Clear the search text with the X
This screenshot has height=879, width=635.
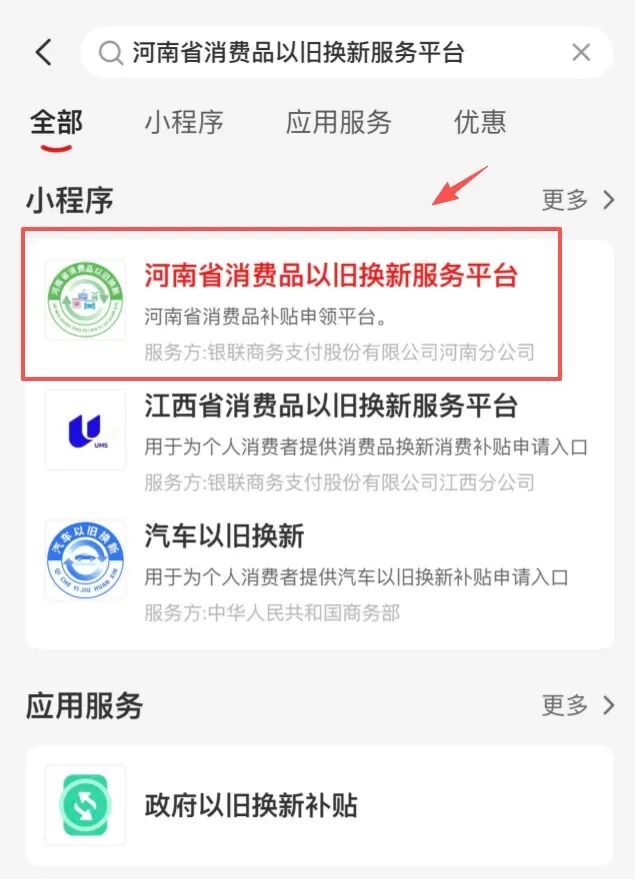point(581,52)
